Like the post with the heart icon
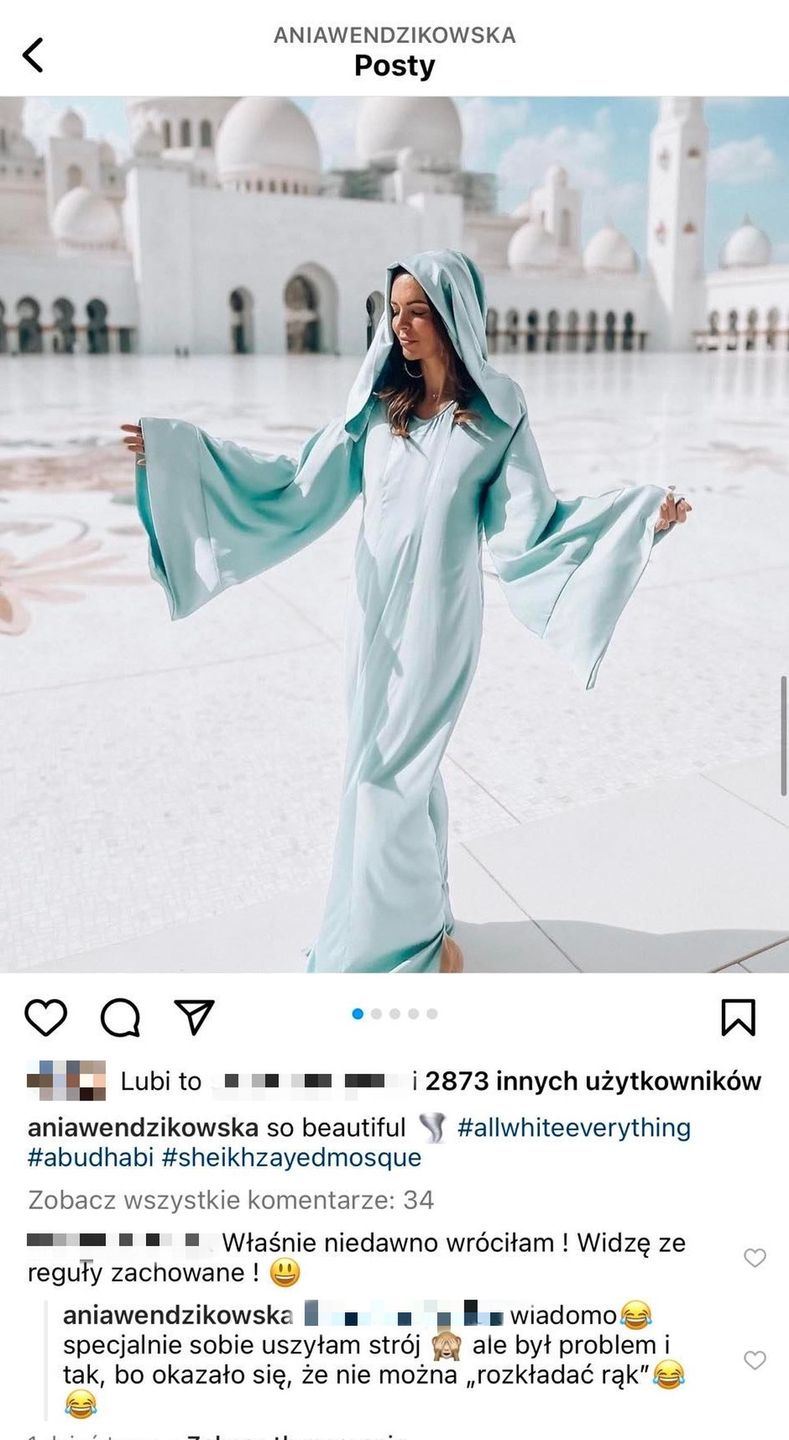The width and height of the screenshot is (789, 1440). (45, 1017)
